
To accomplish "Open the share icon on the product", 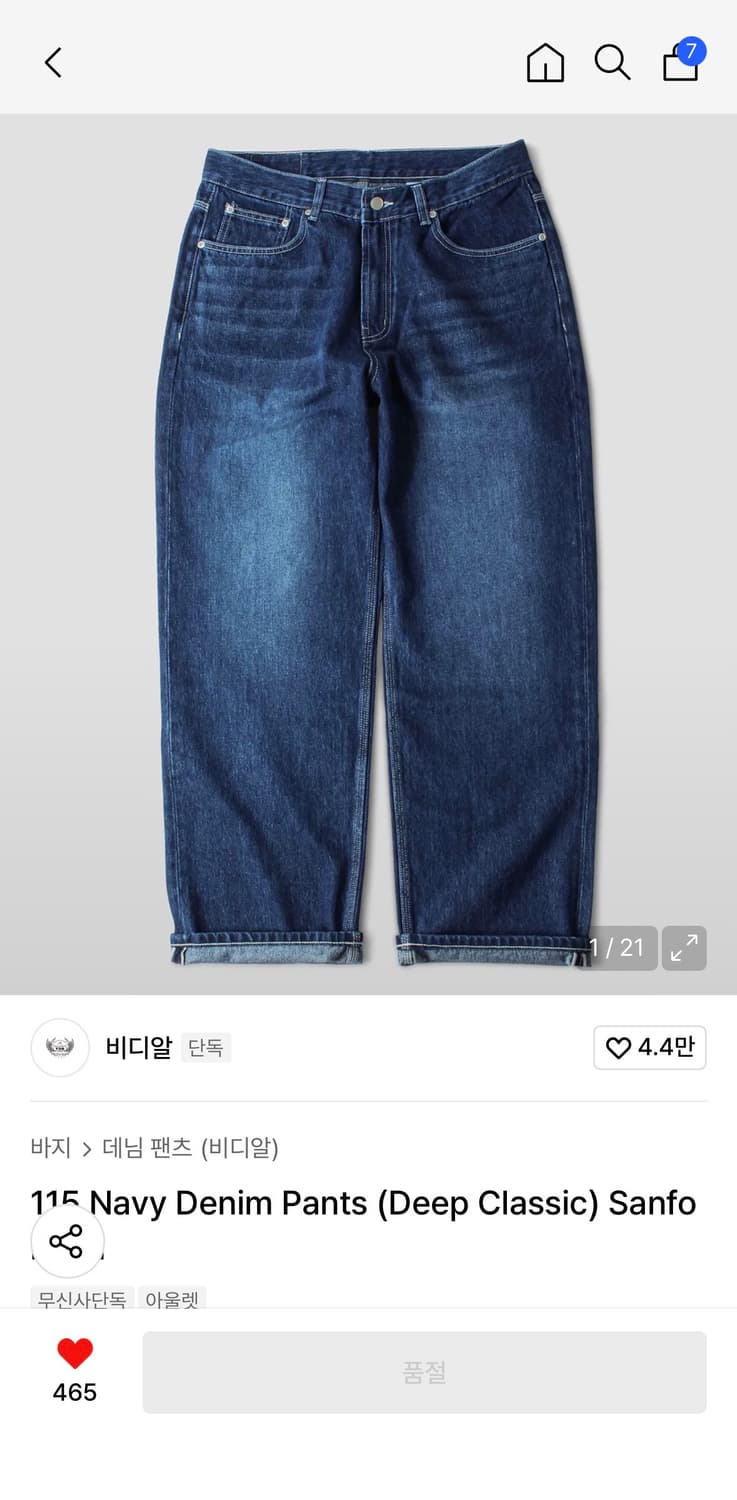I will (x=67, y=1242).
